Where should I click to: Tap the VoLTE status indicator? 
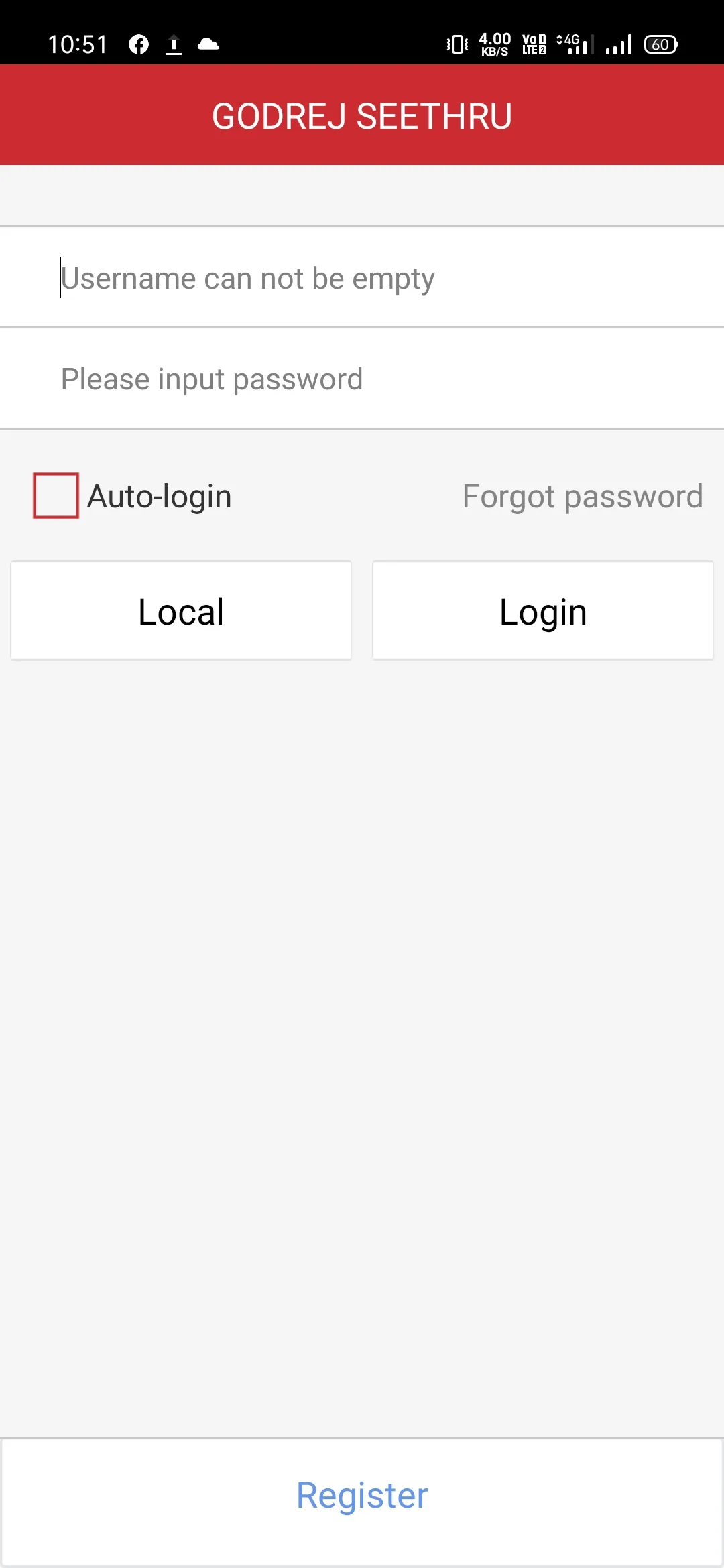coord(533,44)
